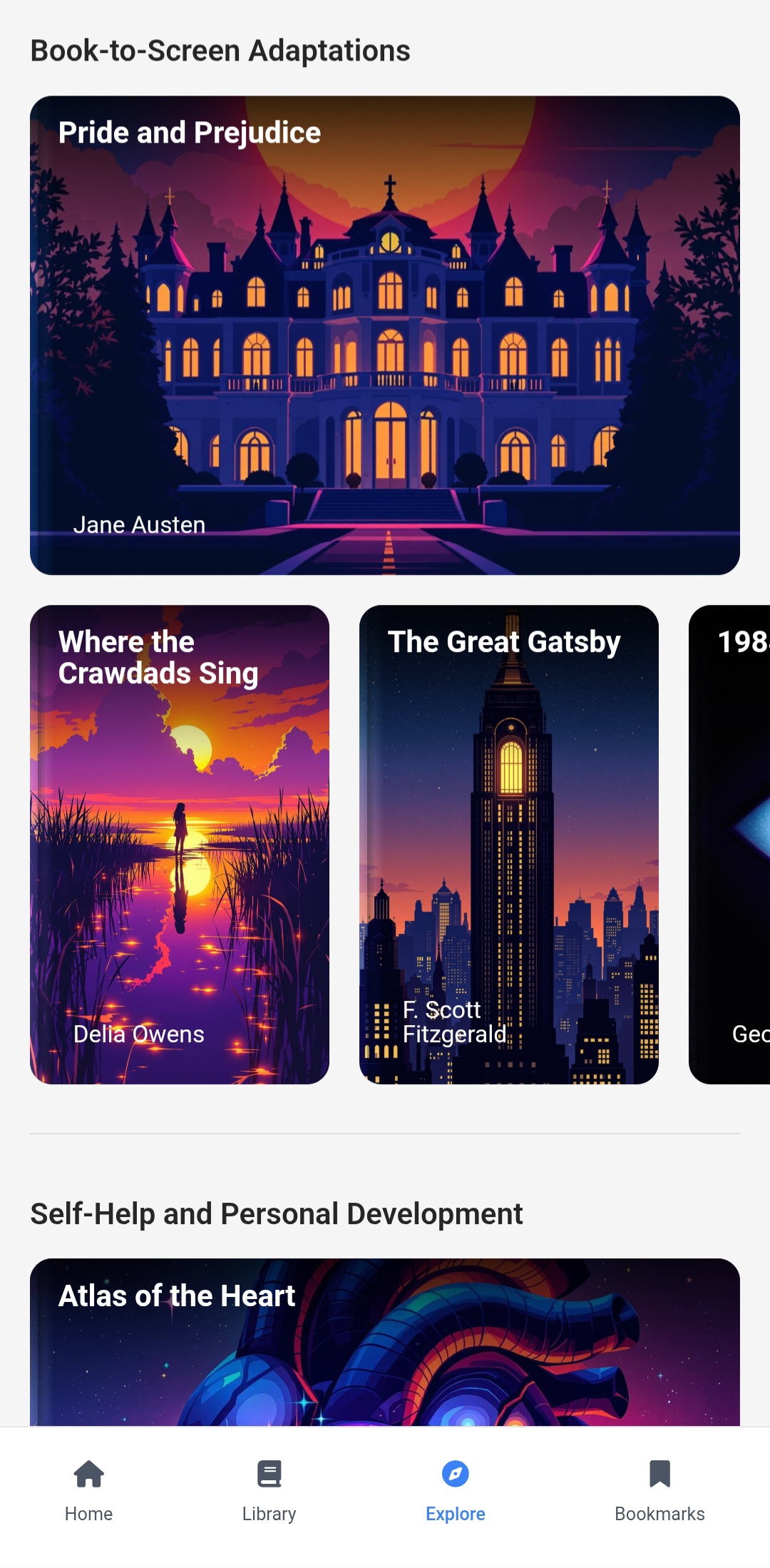Click the Self-Help and Personal Development heading

coord(277,1213)
